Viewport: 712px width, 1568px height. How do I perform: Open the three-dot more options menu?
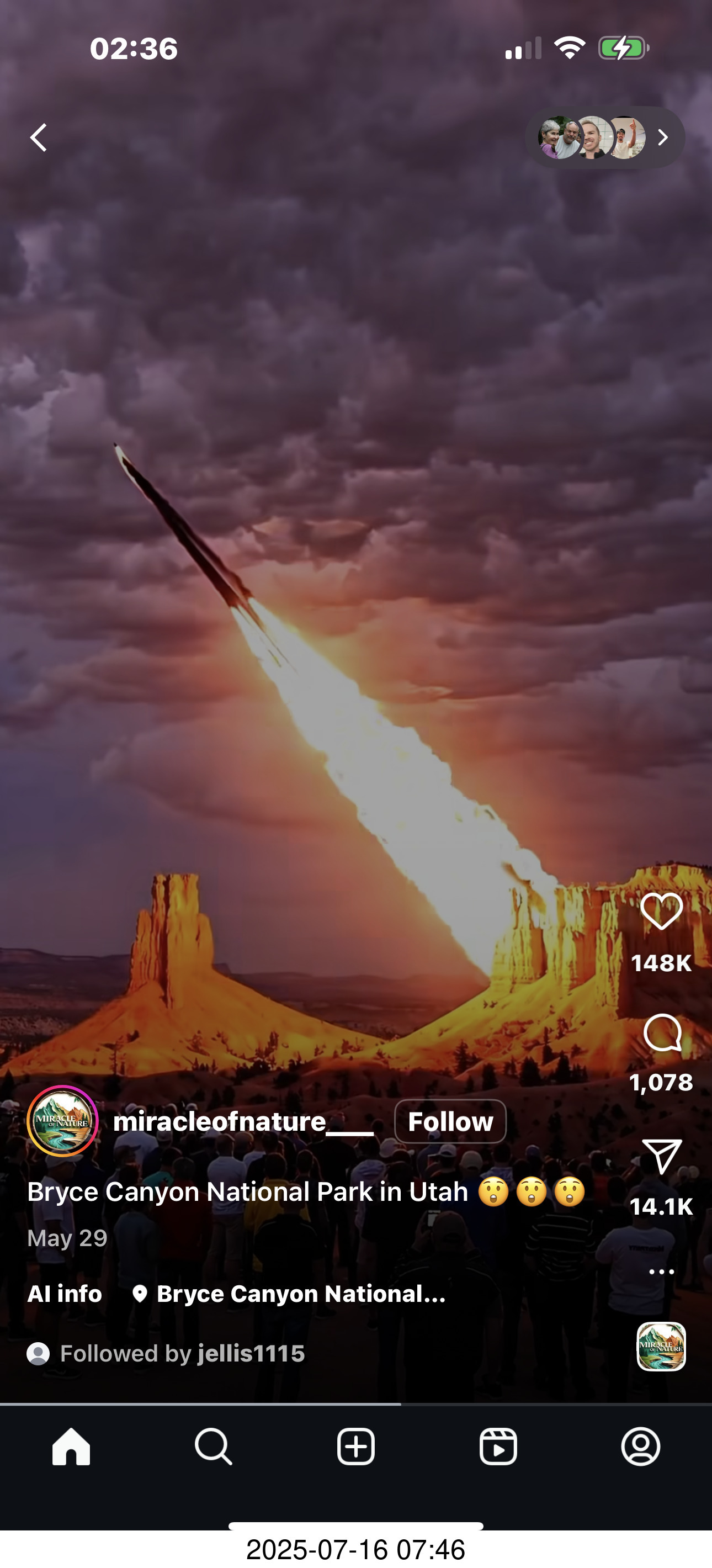coord(661,1272)
